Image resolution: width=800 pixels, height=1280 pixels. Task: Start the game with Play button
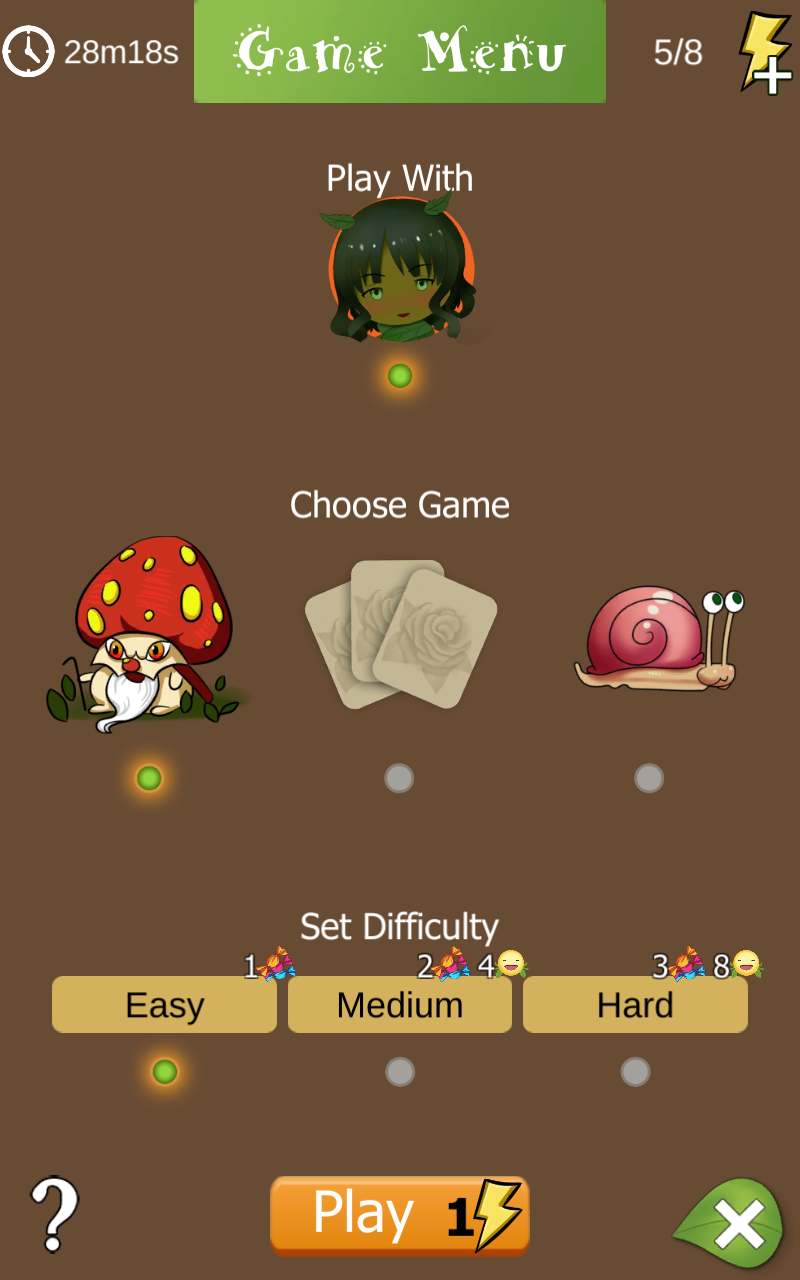[400, 1215]
